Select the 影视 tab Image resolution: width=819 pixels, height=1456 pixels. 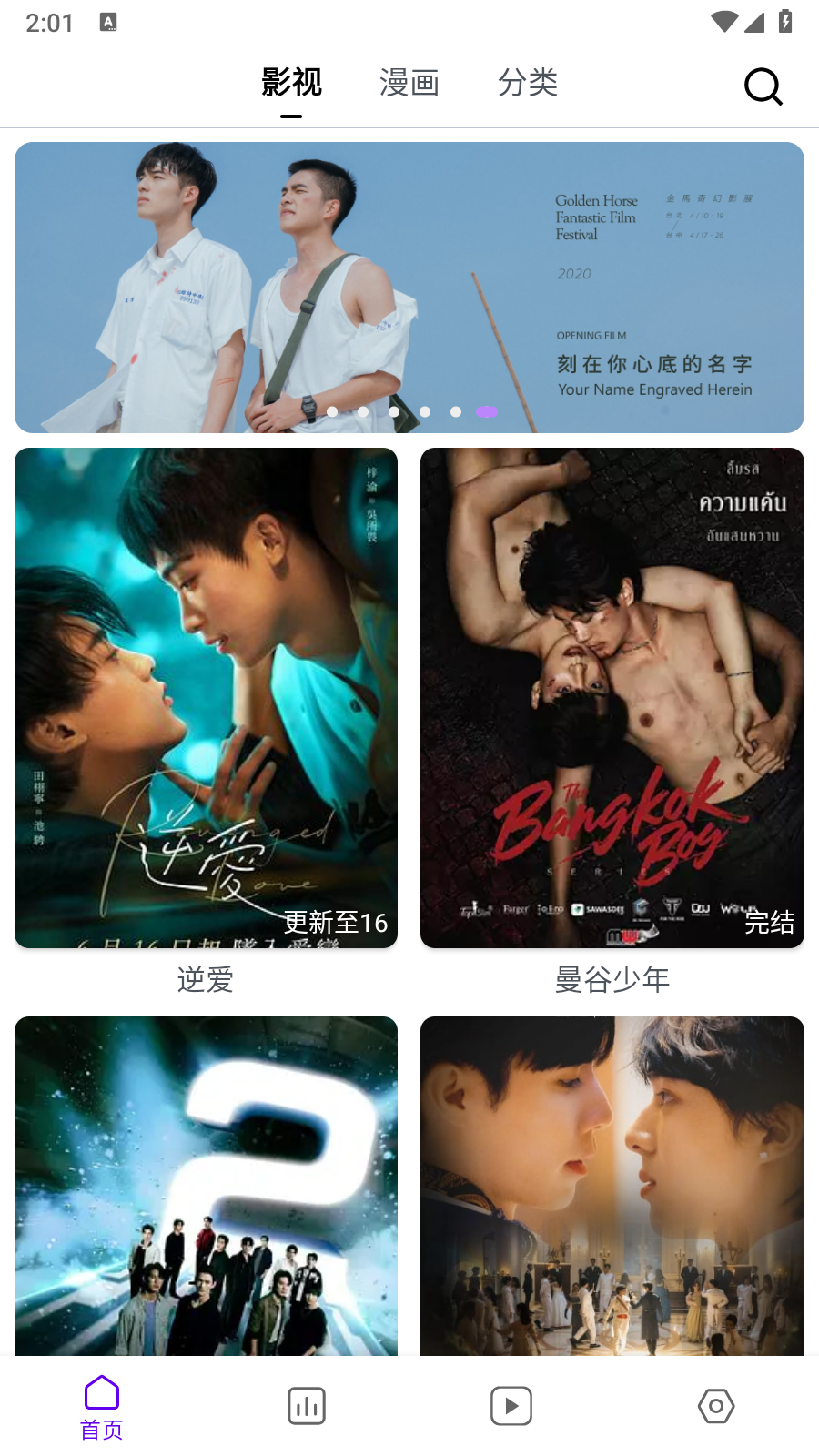pos(290,82)
